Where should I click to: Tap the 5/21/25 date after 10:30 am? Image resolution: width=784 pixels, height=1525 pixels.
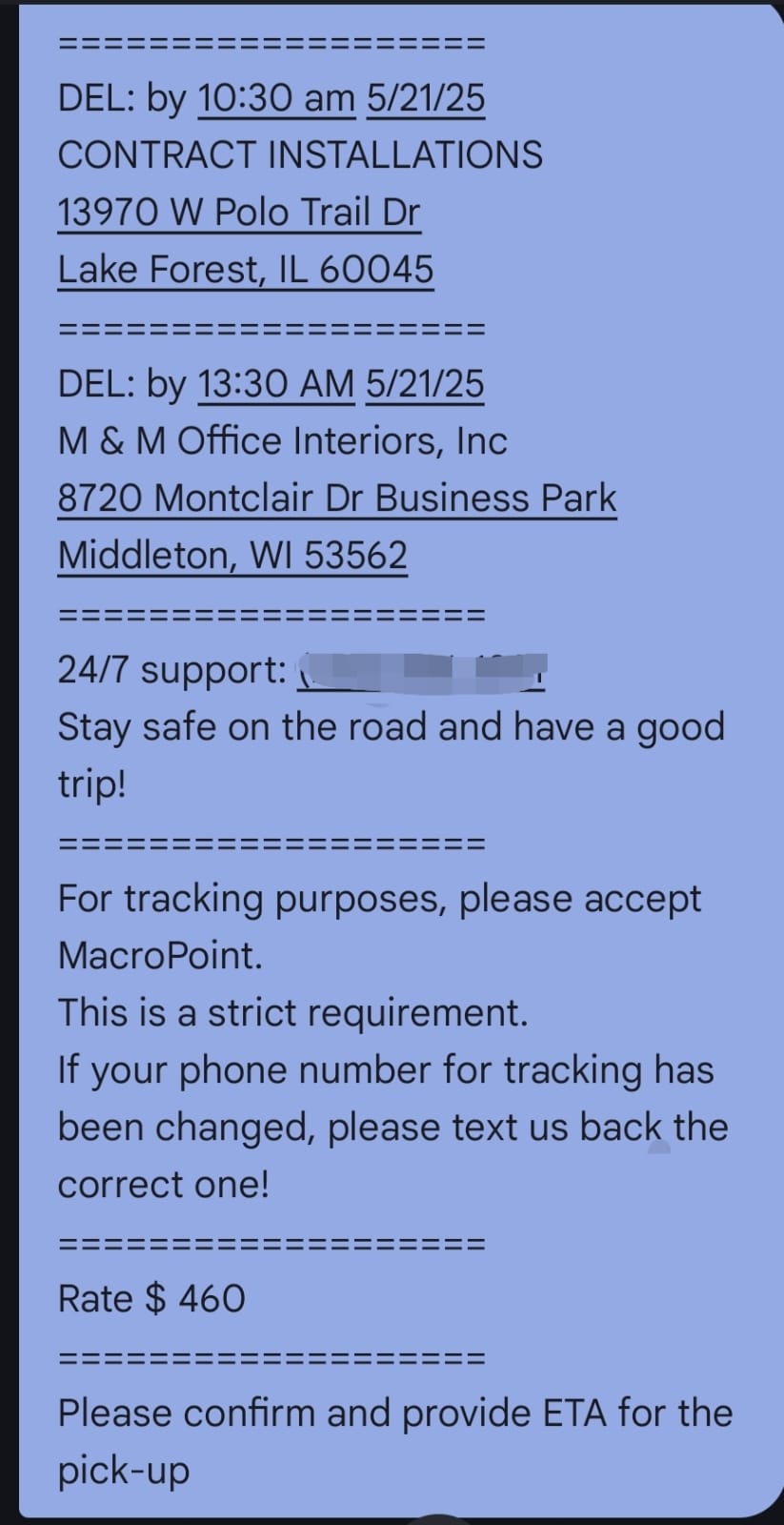pos(425,98)
